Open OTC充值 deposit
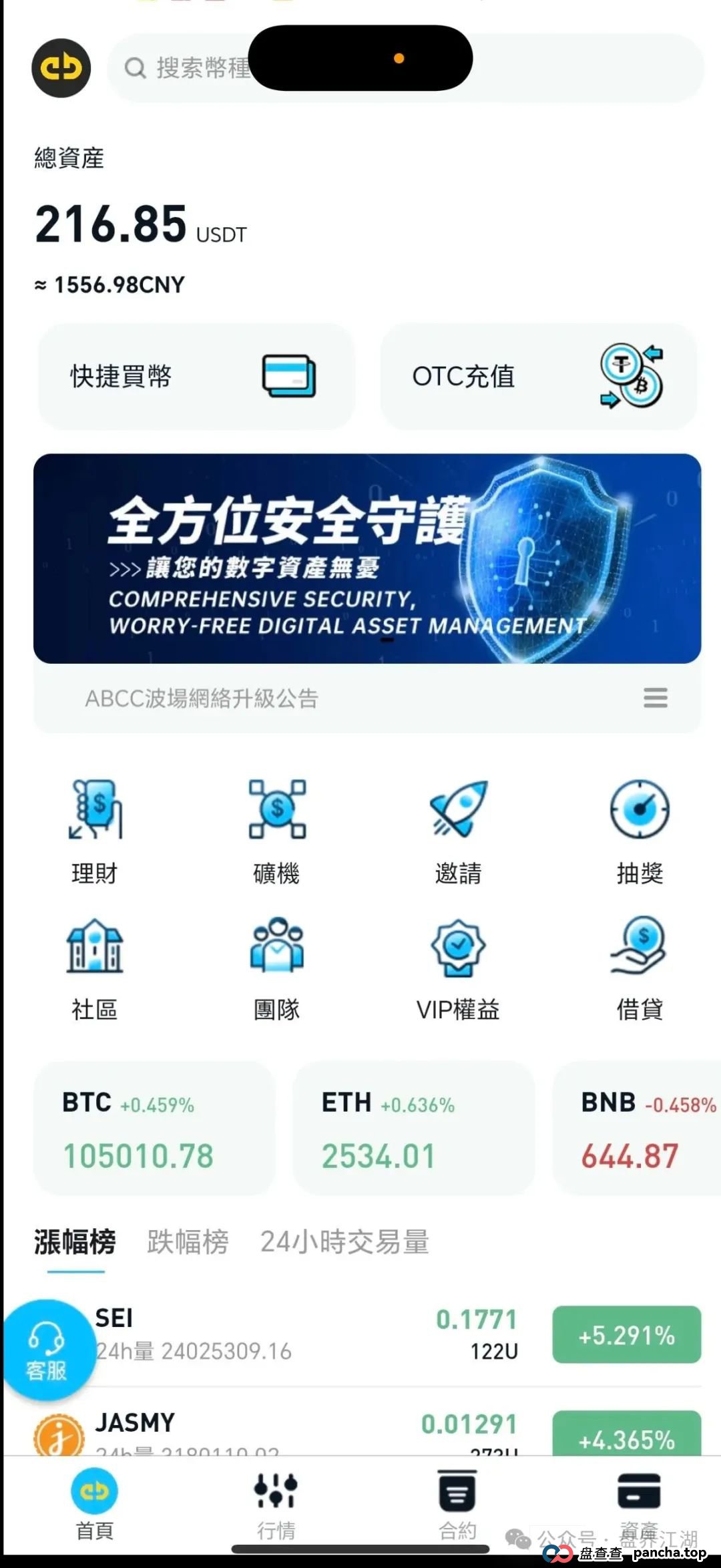The height and width of the screenshot is (1568, 721). pyautogui.click(x=538, y=377)
